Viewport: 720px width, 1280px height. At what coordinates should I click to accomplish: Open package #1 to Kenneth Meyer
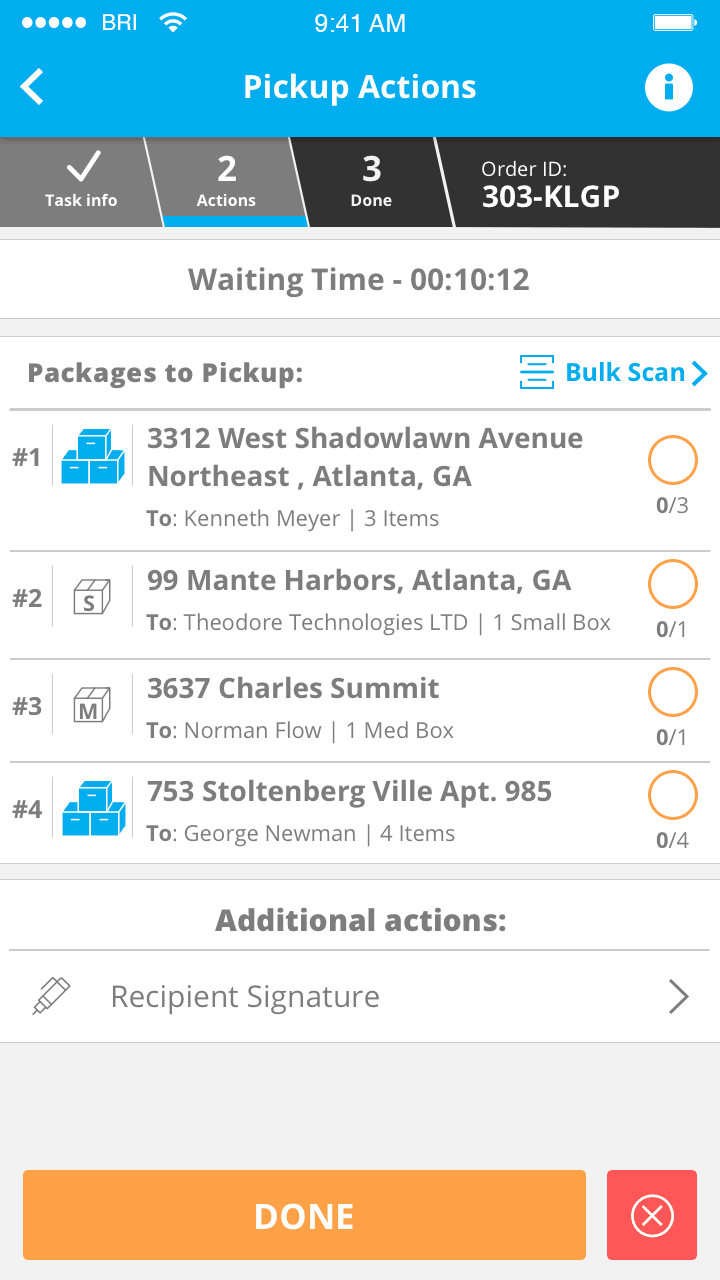click(360, 480)
